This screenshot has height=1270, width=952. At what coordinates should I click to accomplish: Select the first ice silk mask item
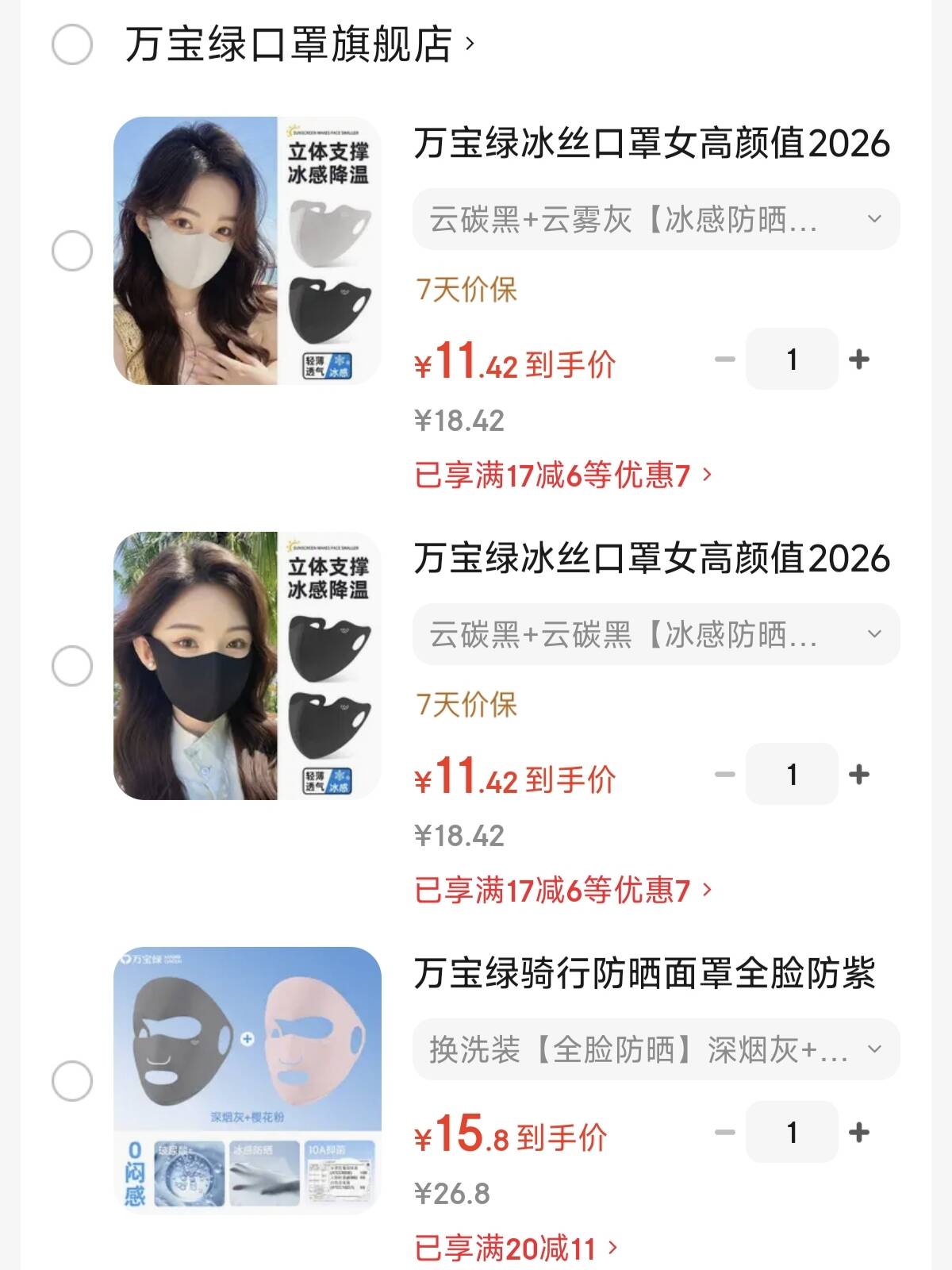(74, 252)
